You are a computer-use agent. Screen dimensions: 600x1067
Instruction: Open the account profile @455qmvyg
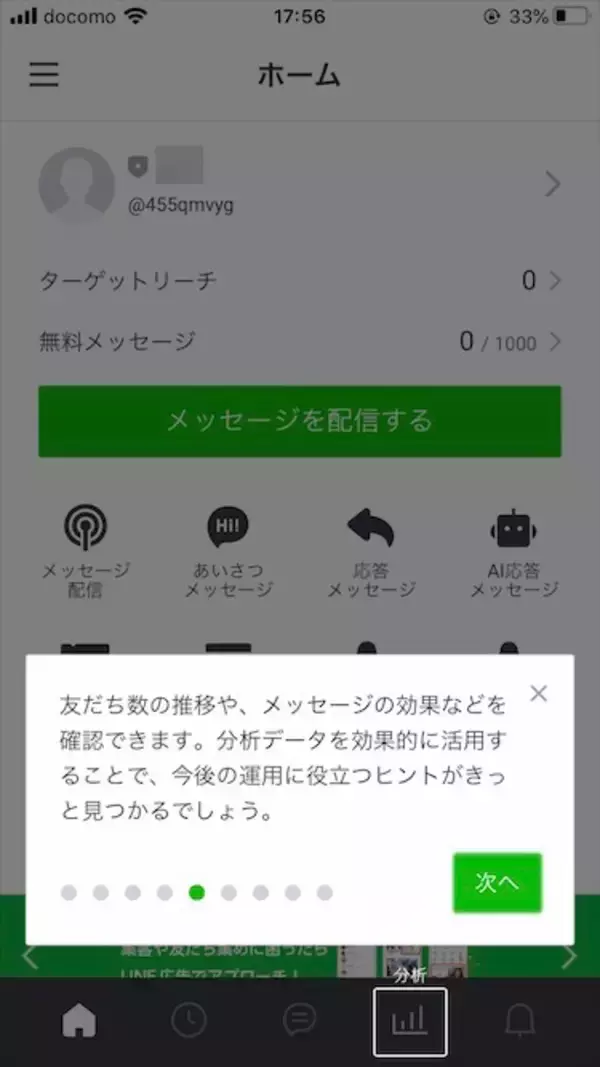click(300, 185)
